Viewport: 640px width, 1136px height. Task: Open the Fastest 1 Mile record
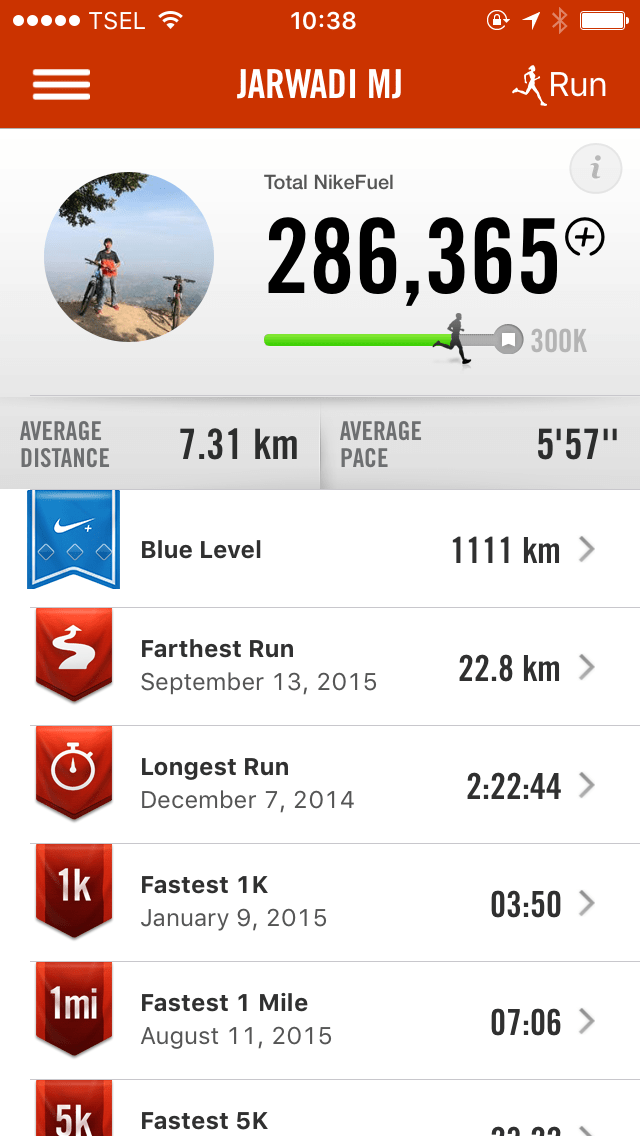[330, 1020]
